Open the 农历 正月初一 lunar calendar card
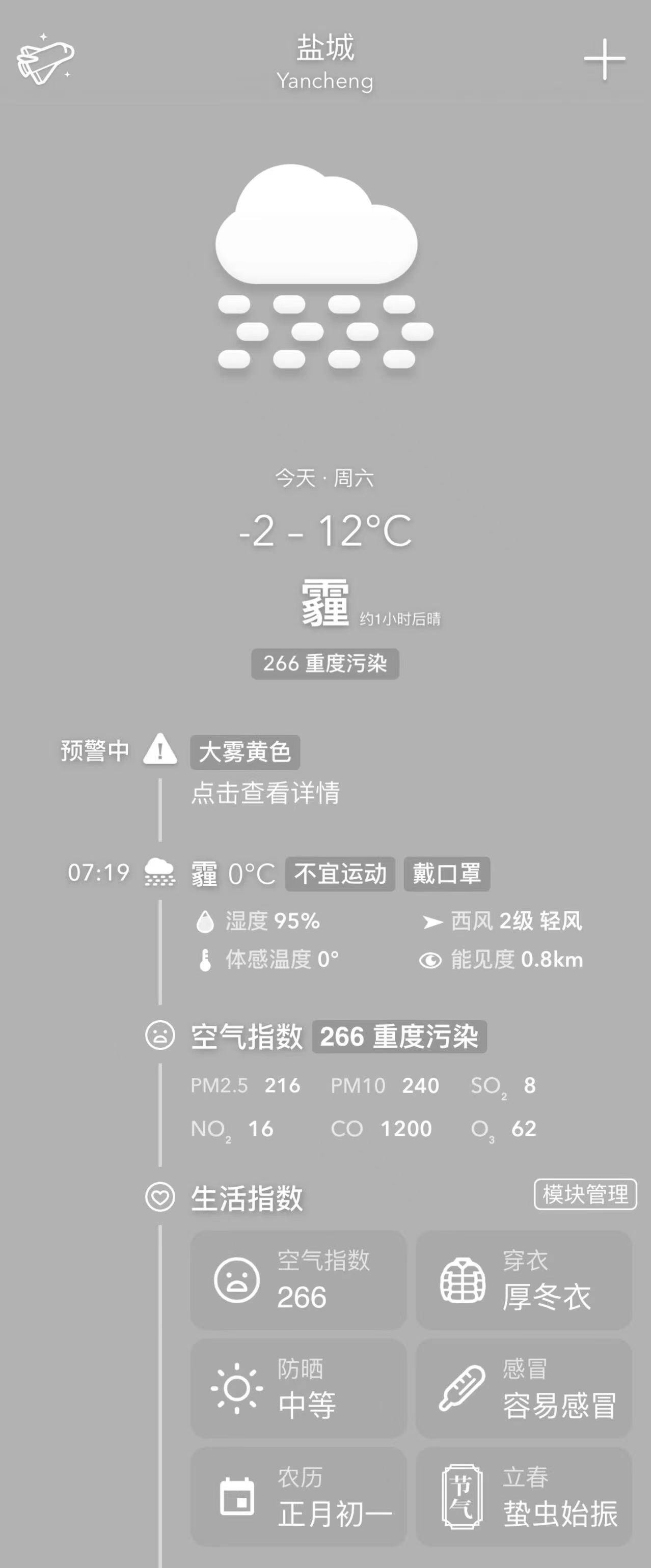The width and height of the screenshot is (651, 1568). pyautogui.click(x=299, y=1497)
